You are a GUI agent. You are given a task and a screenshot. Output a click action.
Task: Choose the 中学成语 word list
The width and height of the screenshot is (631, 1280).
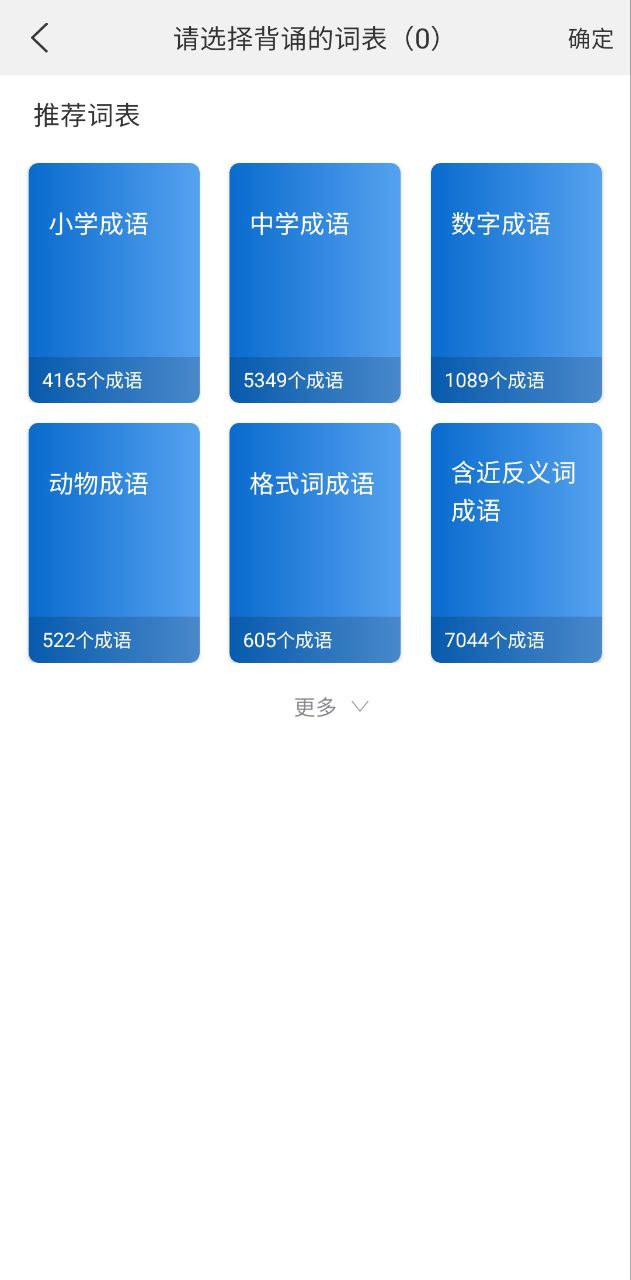(x=315, y=283)
